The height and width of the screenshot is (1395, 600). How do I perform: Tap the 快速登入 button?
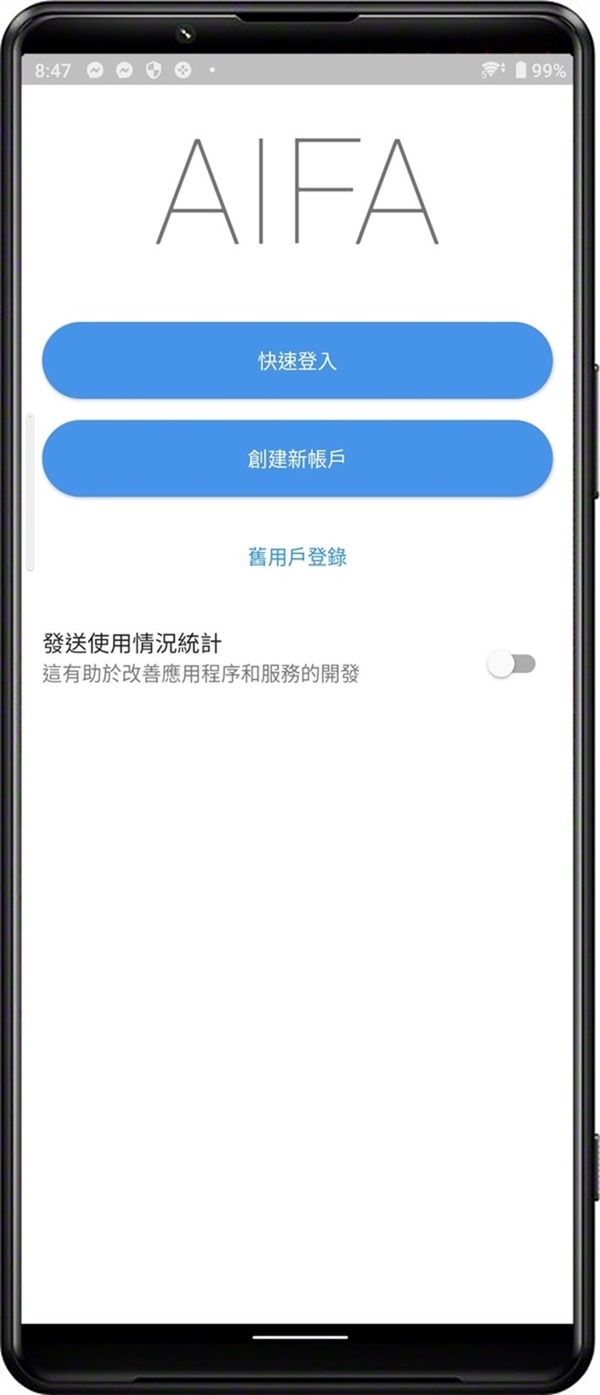coord(297,361)
